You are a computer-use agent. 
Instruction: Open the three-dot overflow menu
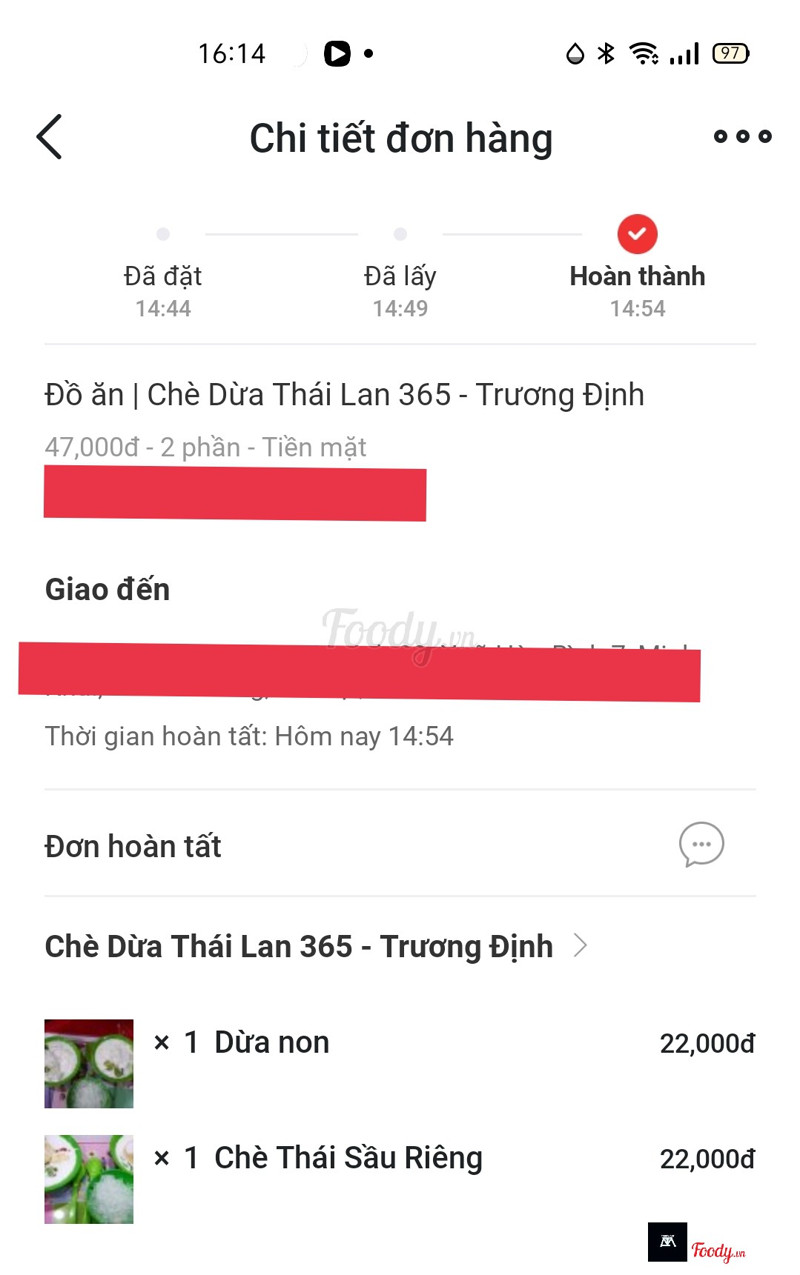coord(742,137)
